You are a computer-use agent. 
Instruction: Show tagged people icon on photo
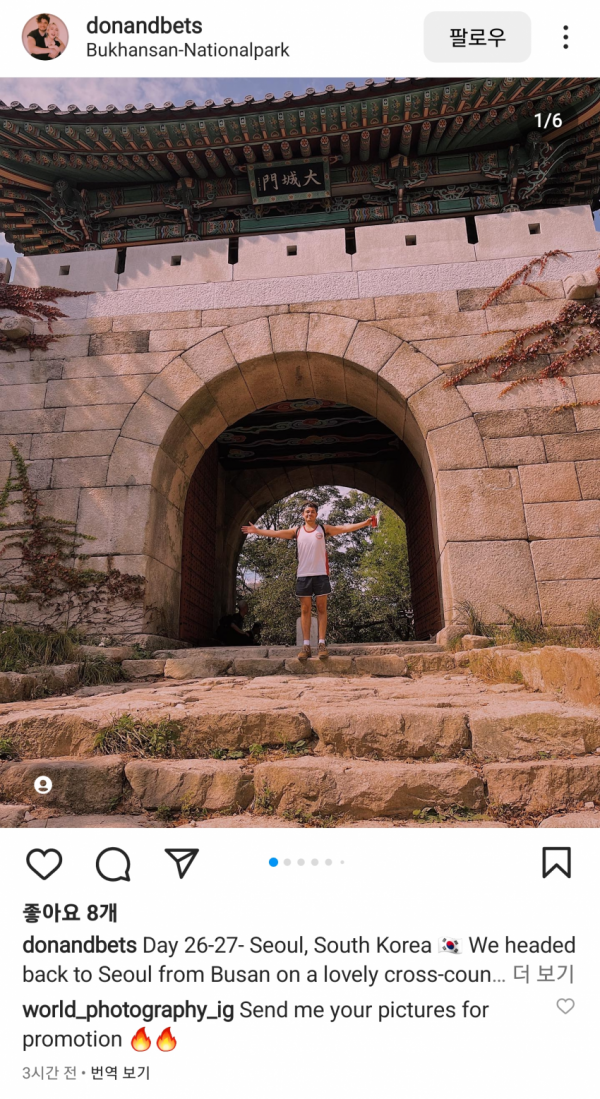tap(43, 785)
